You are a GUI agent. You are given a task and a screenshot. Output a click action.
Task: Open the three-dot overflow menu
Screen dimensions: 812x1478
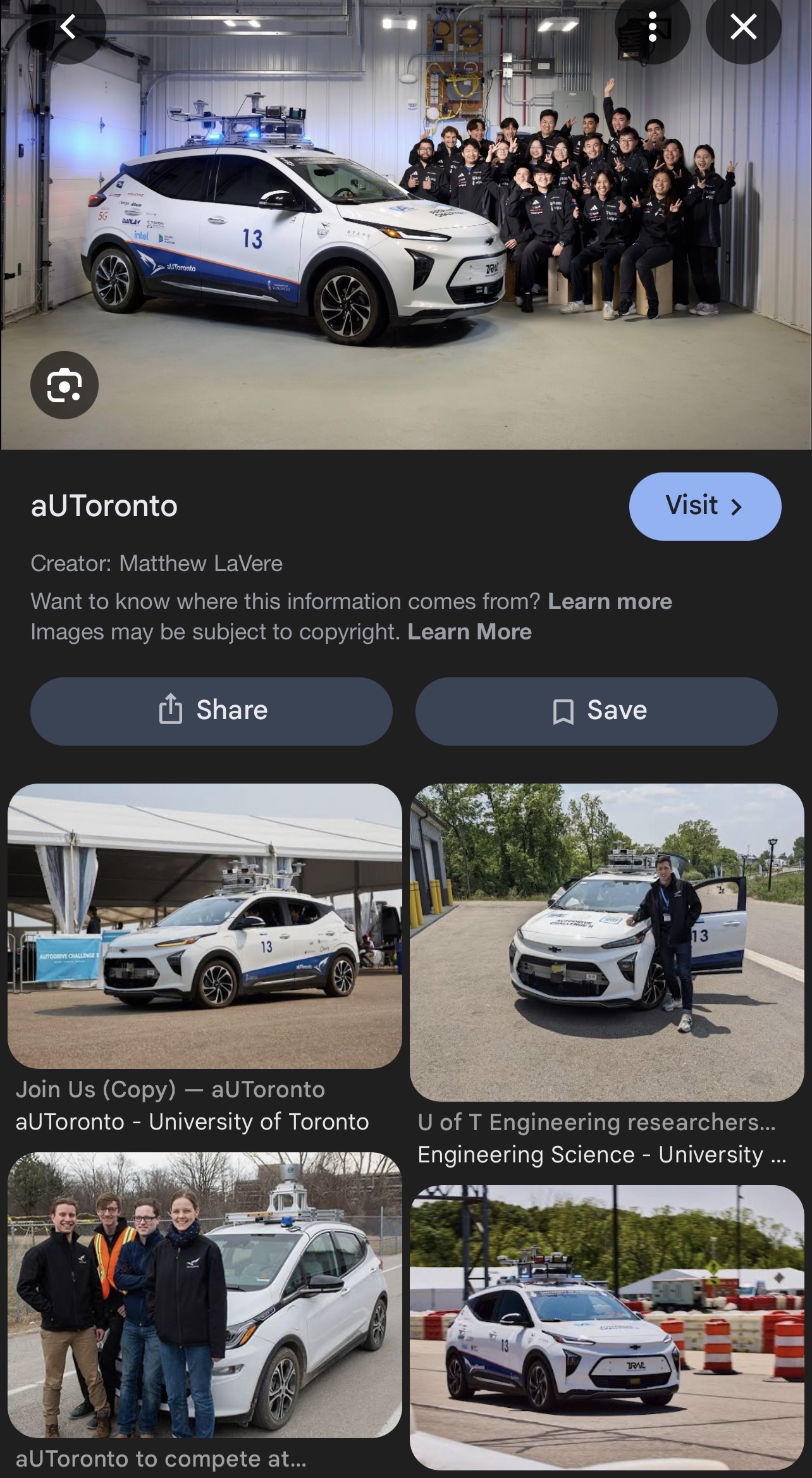652,27
